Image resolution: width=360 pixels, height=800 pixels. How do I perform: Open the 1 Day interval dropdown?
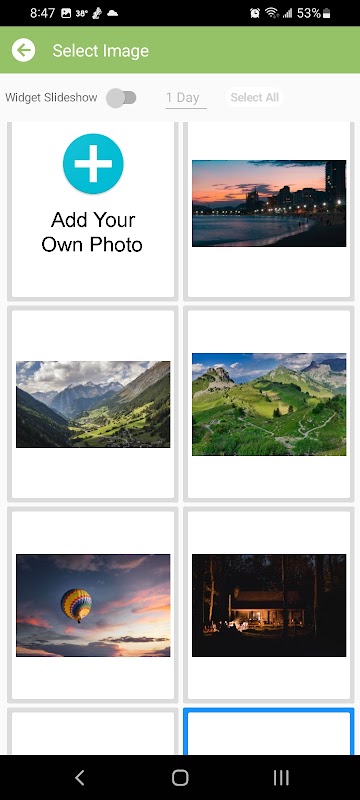point(186,98)
